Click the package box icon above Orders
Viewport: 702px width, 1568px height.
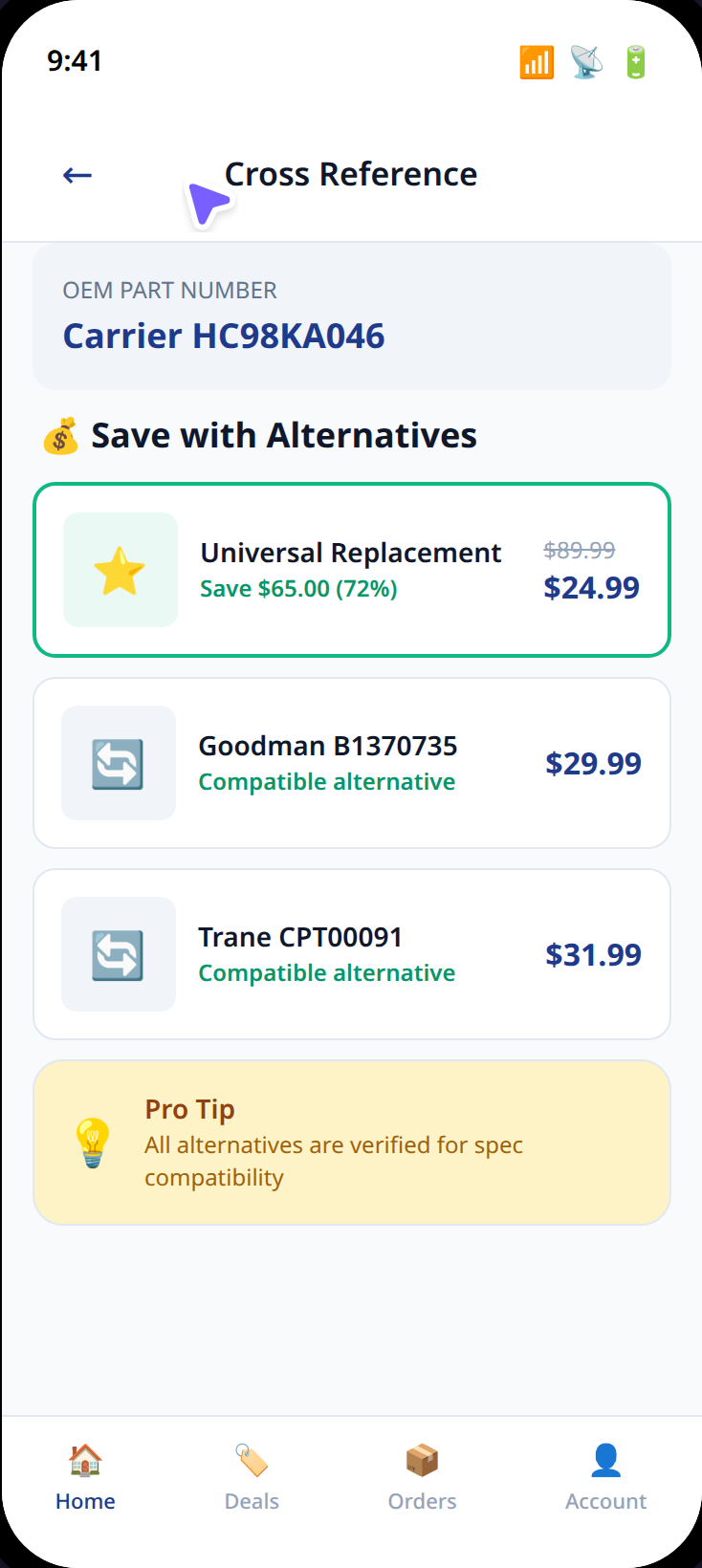pos(422,1460)
